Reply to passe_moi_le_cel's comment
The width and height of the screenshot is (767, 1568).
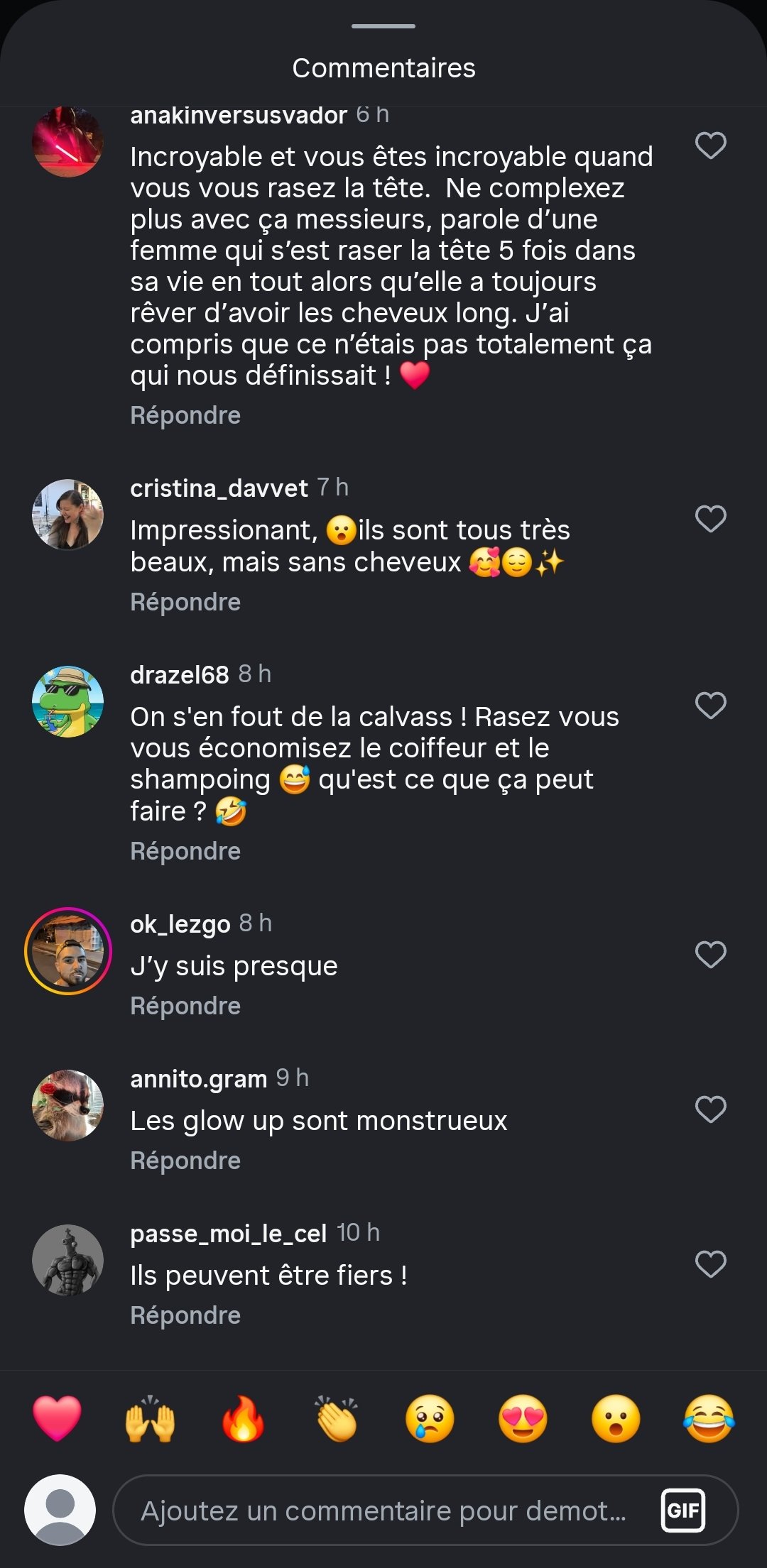click(x=185, y=1315)
